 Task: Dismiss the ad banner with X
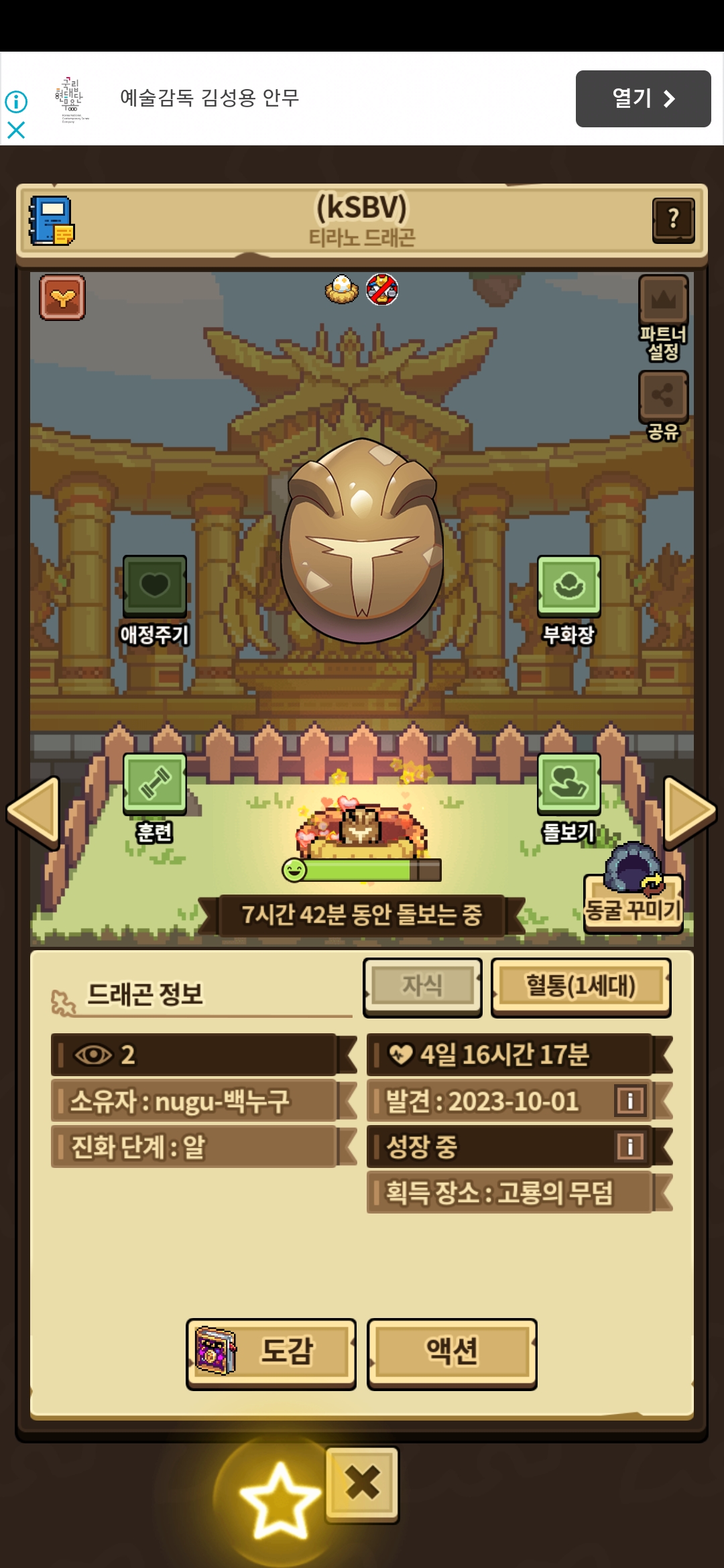[x=16, y=130]
